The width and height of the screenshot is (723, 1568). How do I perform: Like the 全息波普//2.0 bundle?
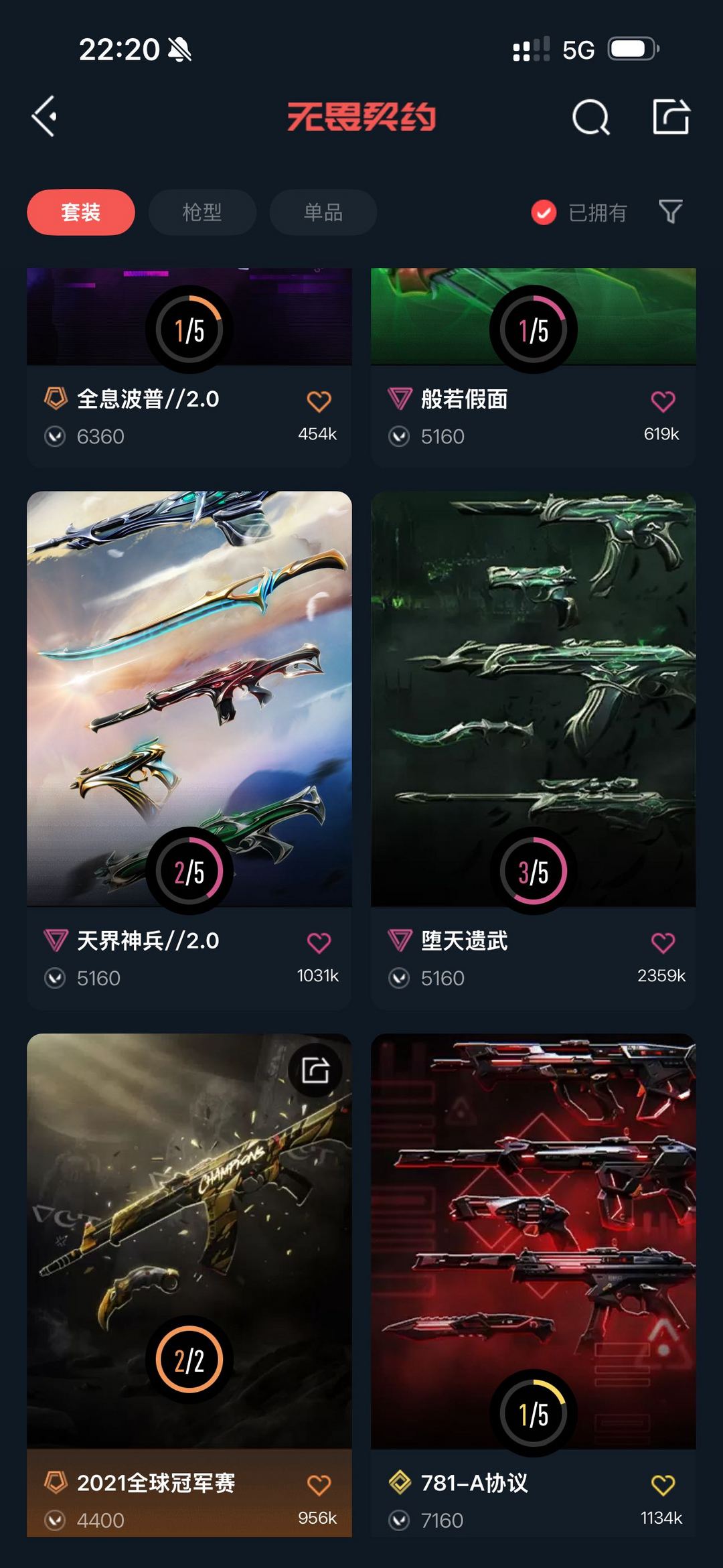point(319,401)
